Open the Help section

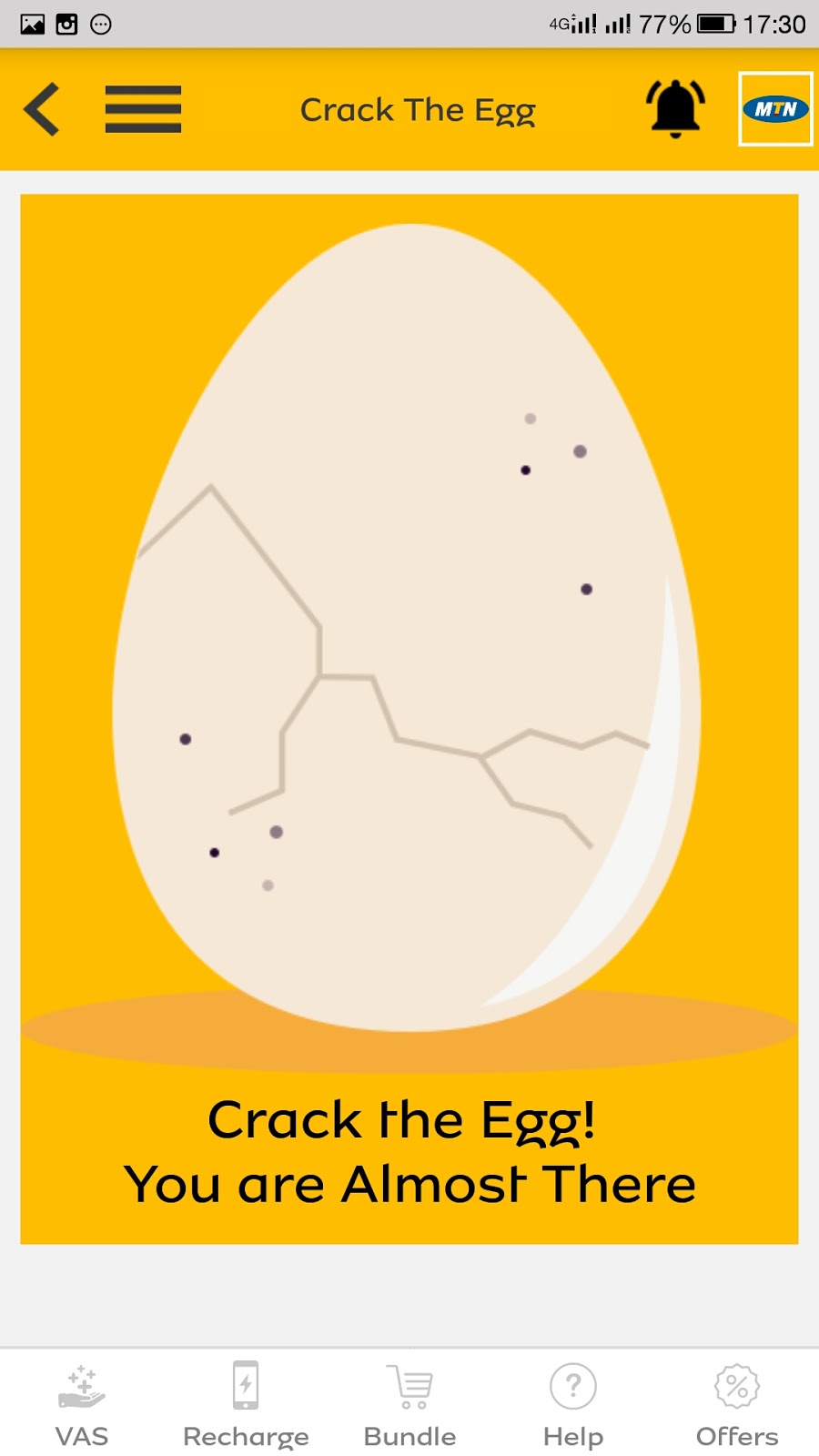(x=573, y=1406)
